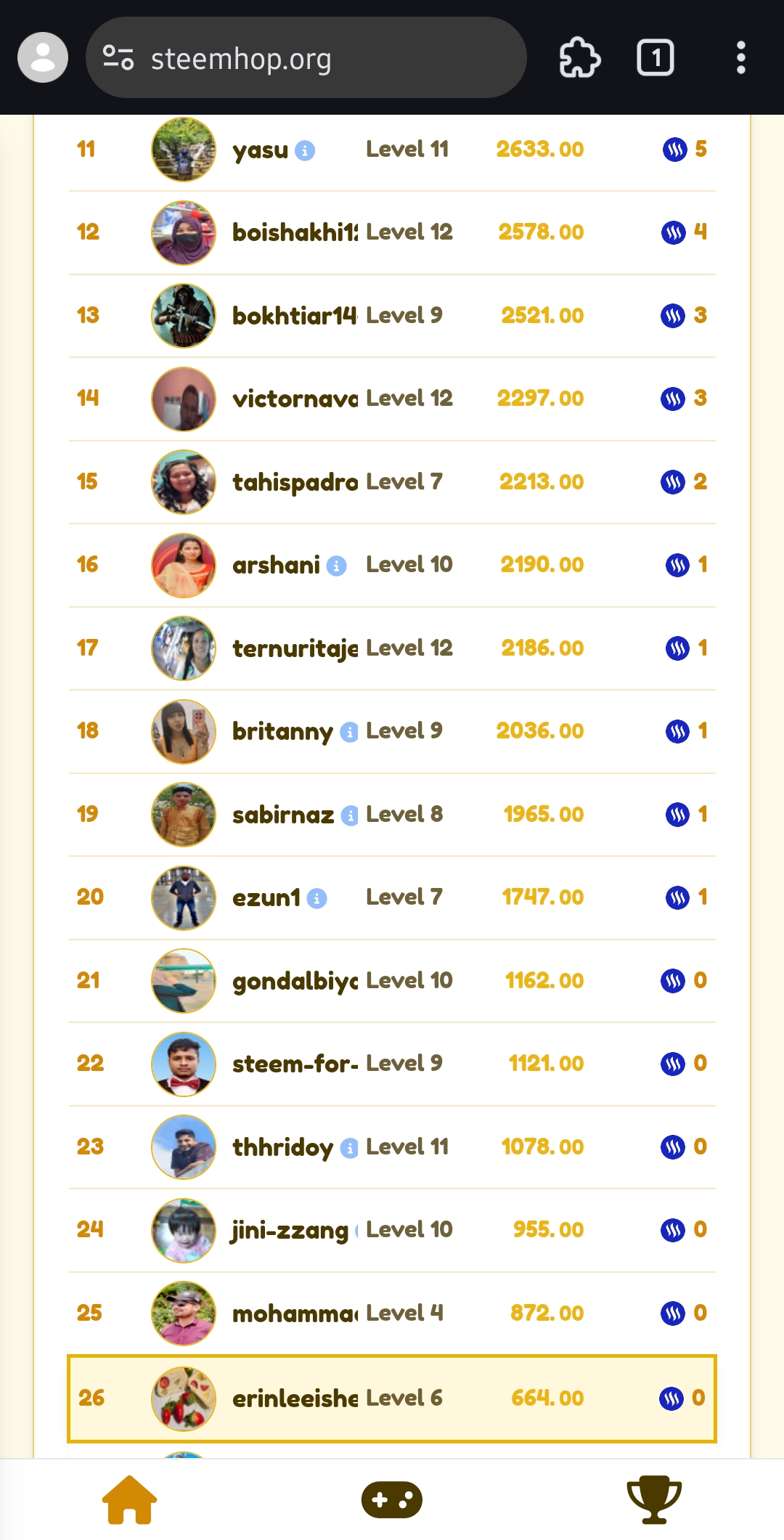
Task: Open the browser overflow menu
Action: [x=740, y=57]
